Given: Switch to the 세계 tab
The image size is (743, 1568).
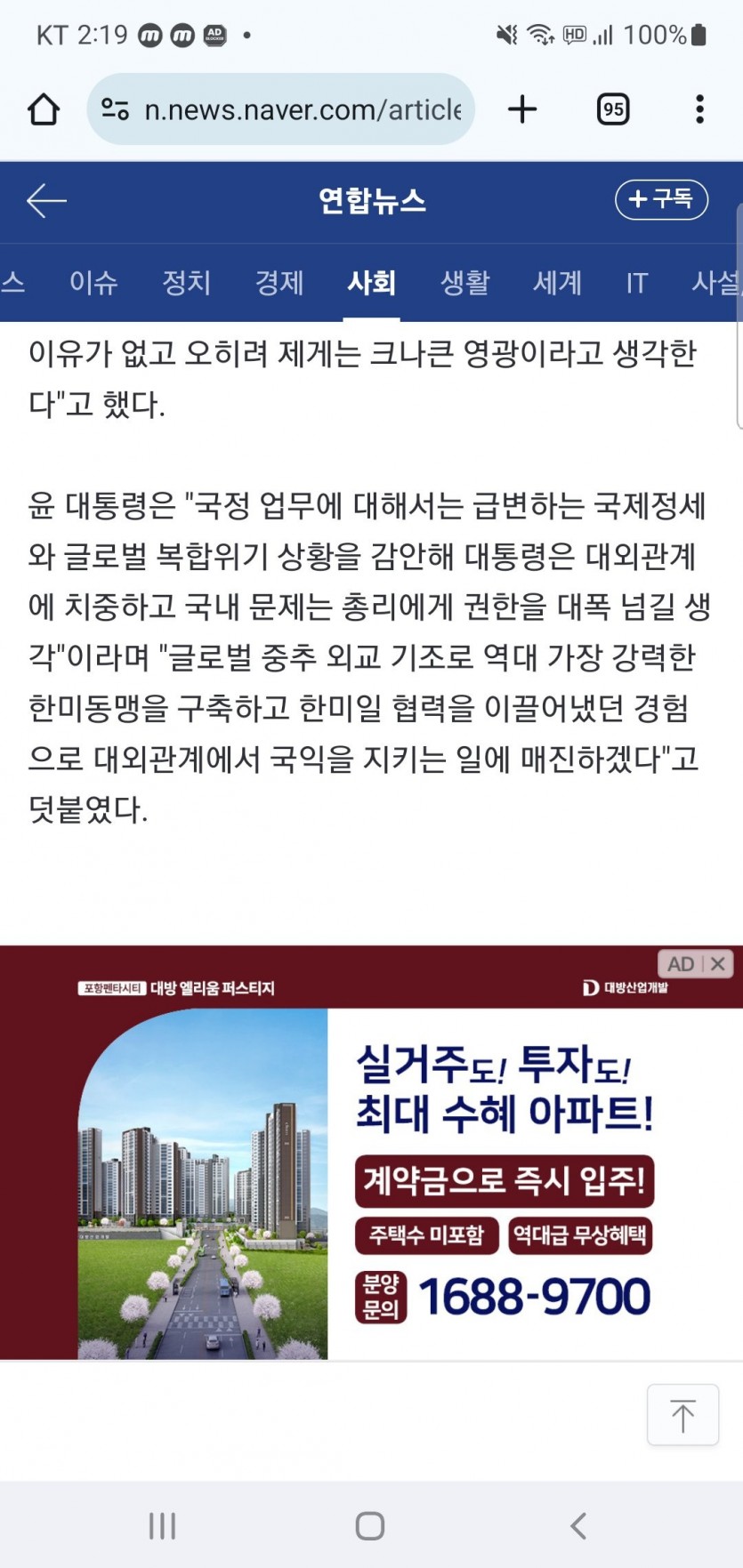Looking at the screenshot, I should (557, 283).
